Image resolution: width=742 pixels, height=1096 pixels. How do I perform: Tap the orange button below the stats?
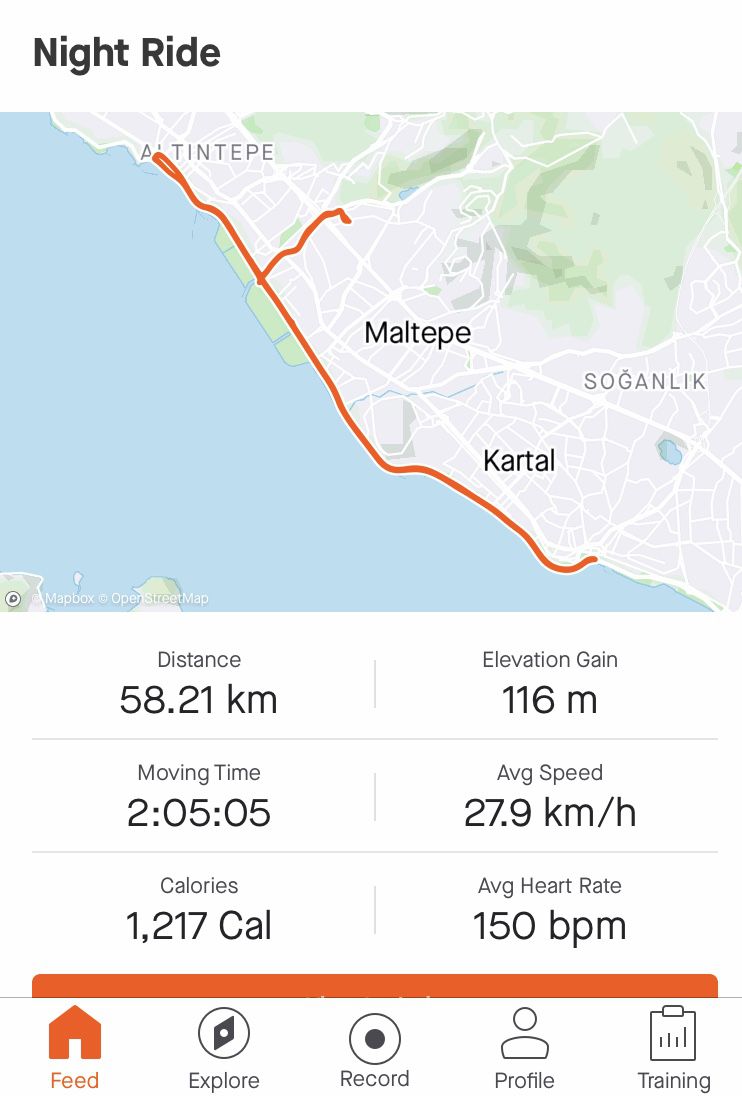click(374, 986)
